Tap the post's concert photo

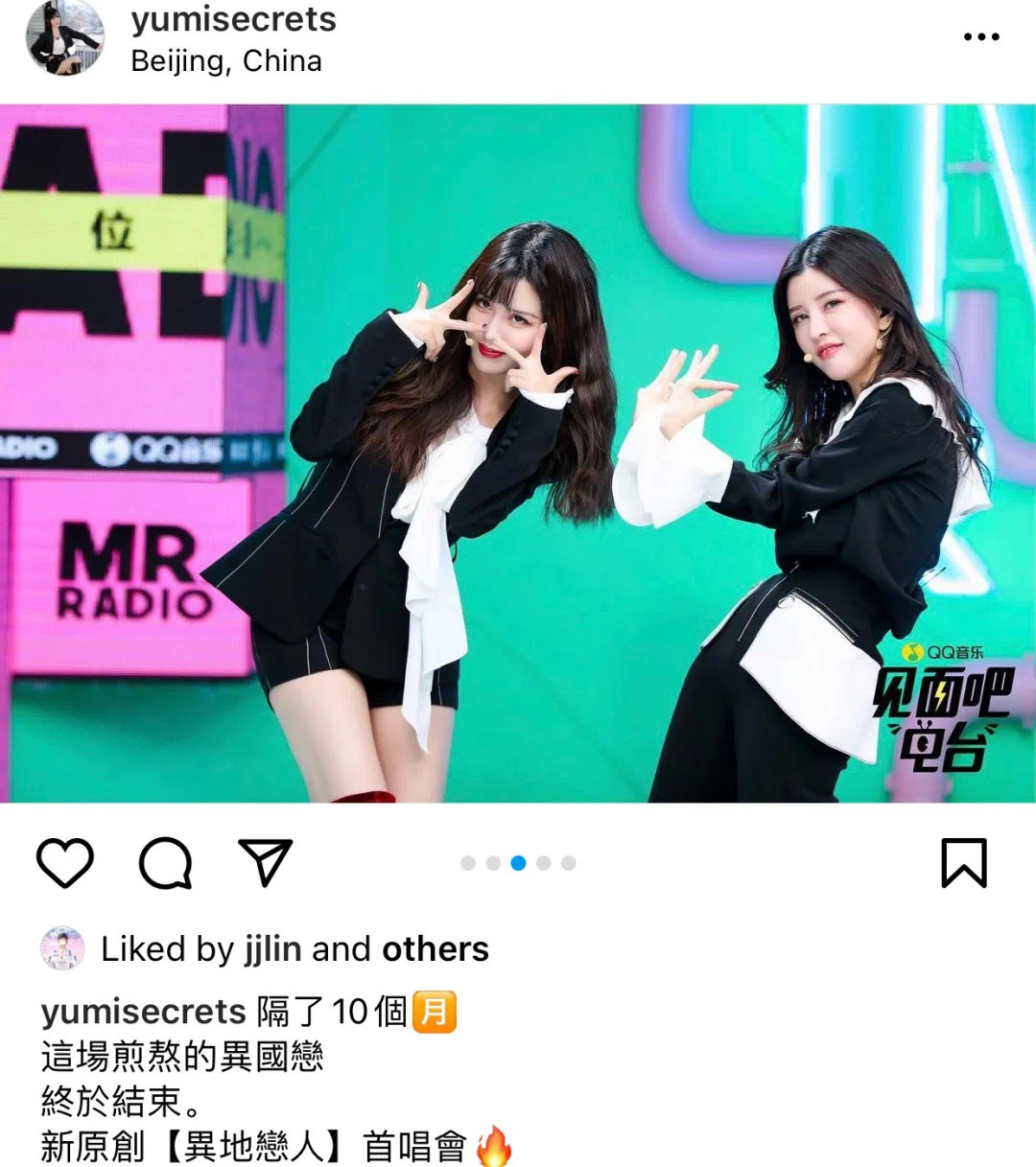tap(518, 453)
